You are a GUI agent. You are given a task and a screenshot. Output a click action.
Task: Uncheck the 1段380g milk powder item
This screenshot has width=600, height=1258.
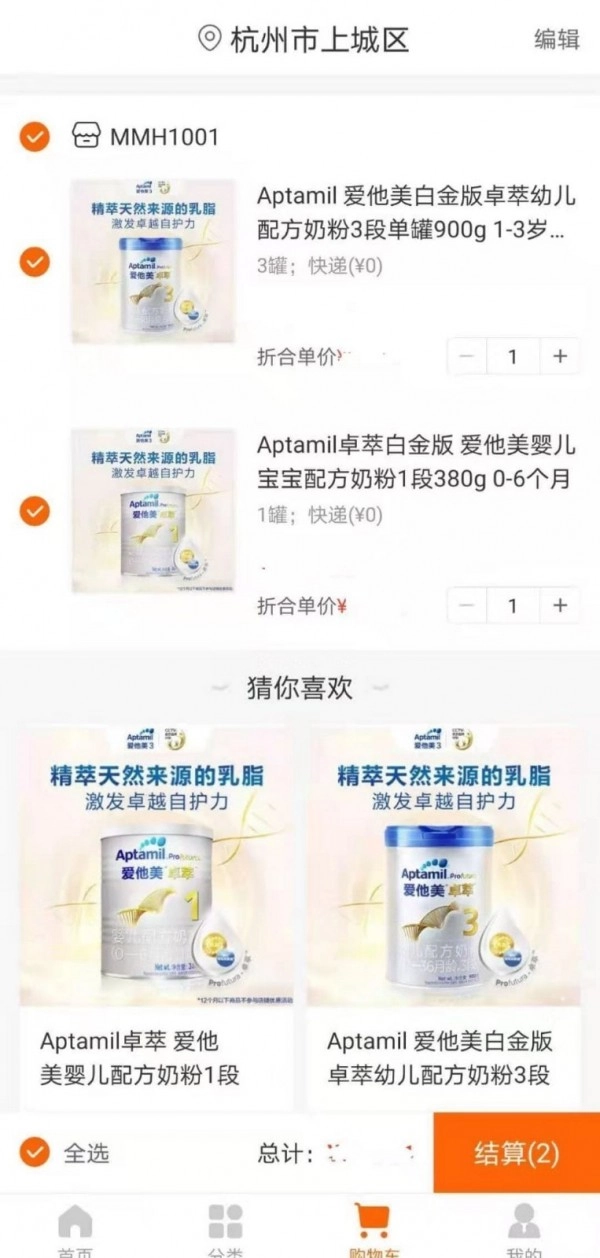34,510
